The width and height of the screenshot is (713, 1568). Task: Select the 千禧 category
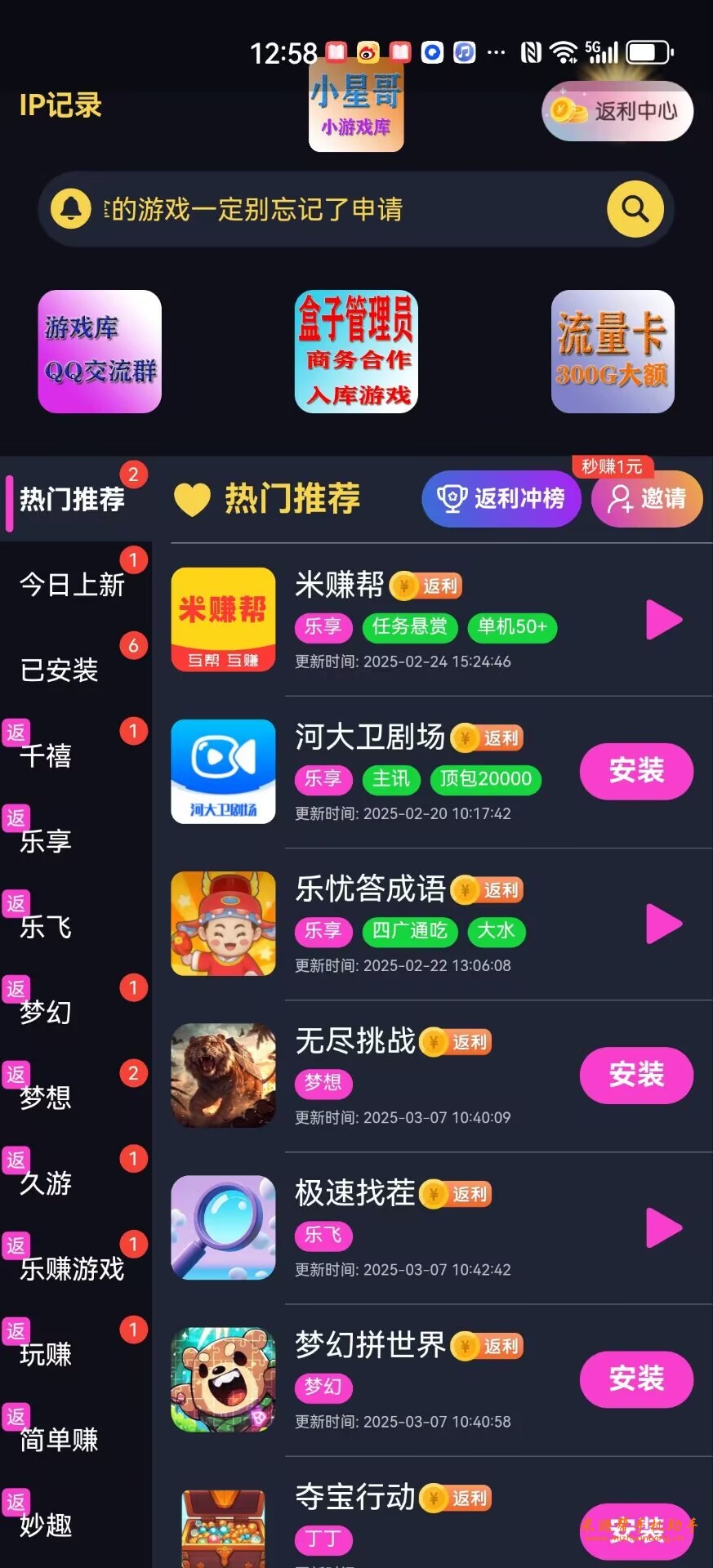pyautogui.click(x=47, y=755)
